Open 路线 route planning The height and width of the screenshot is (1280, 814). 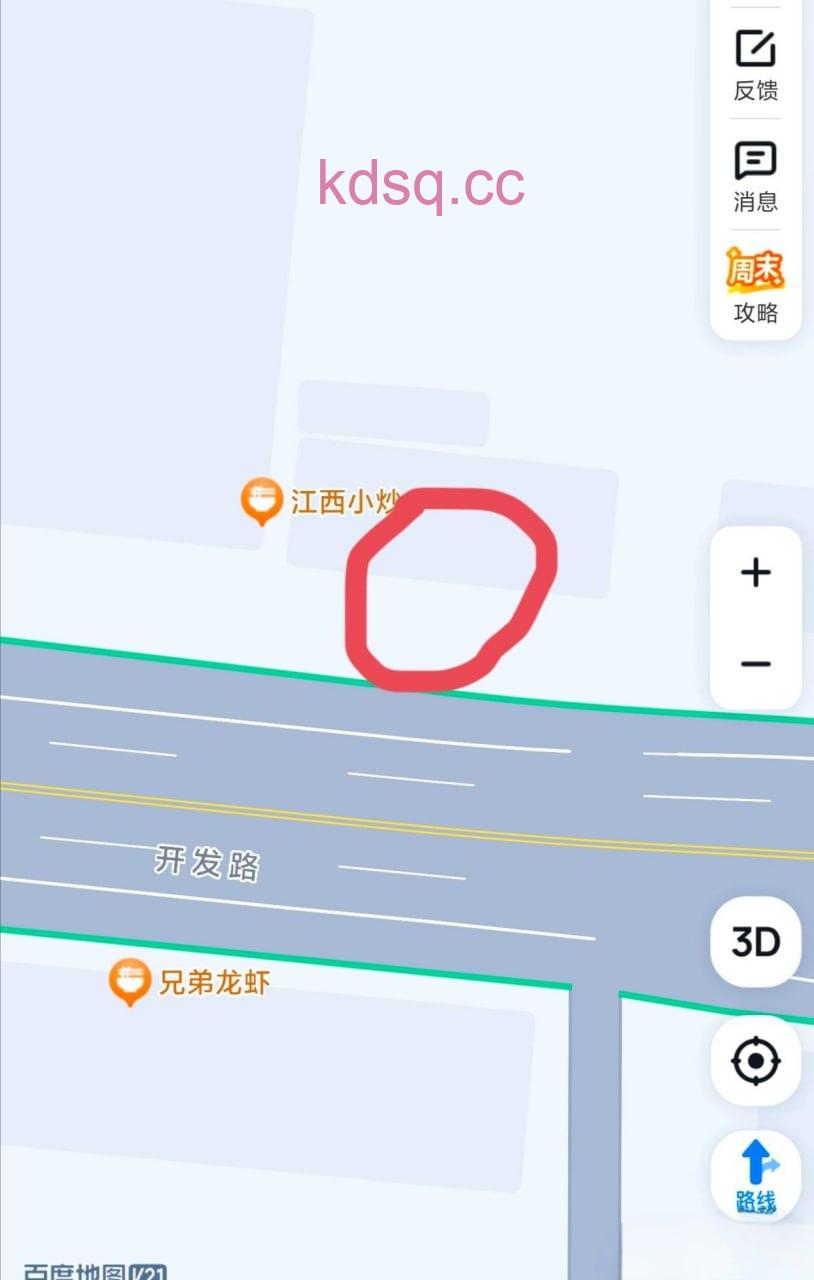[757, 1177]
